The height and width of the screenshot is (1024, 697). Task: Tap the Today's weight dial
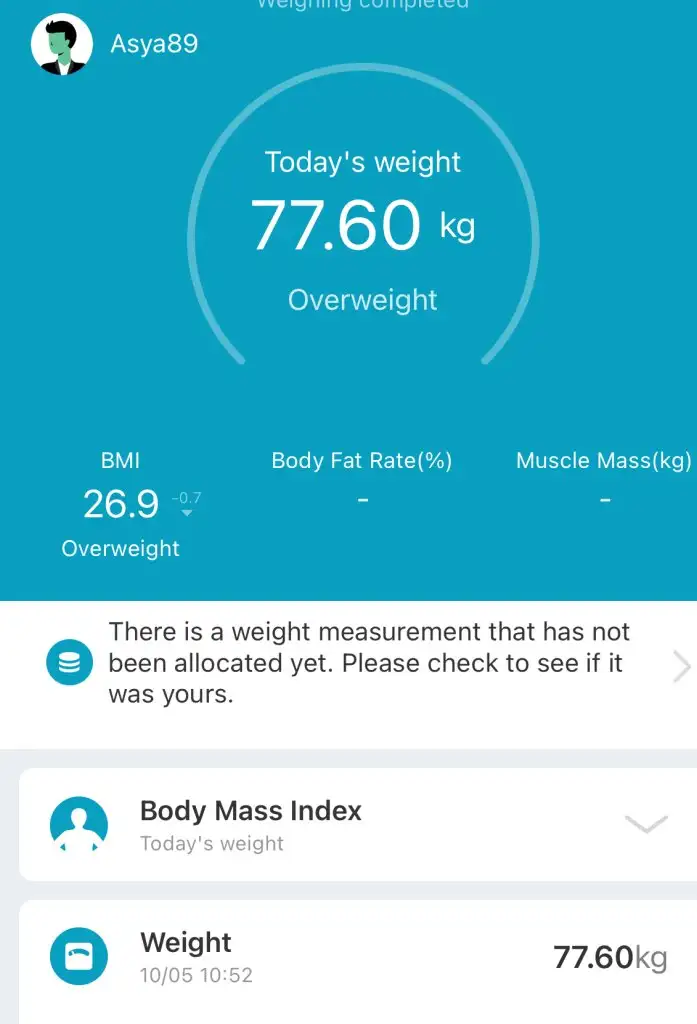[x=363, y=228]
